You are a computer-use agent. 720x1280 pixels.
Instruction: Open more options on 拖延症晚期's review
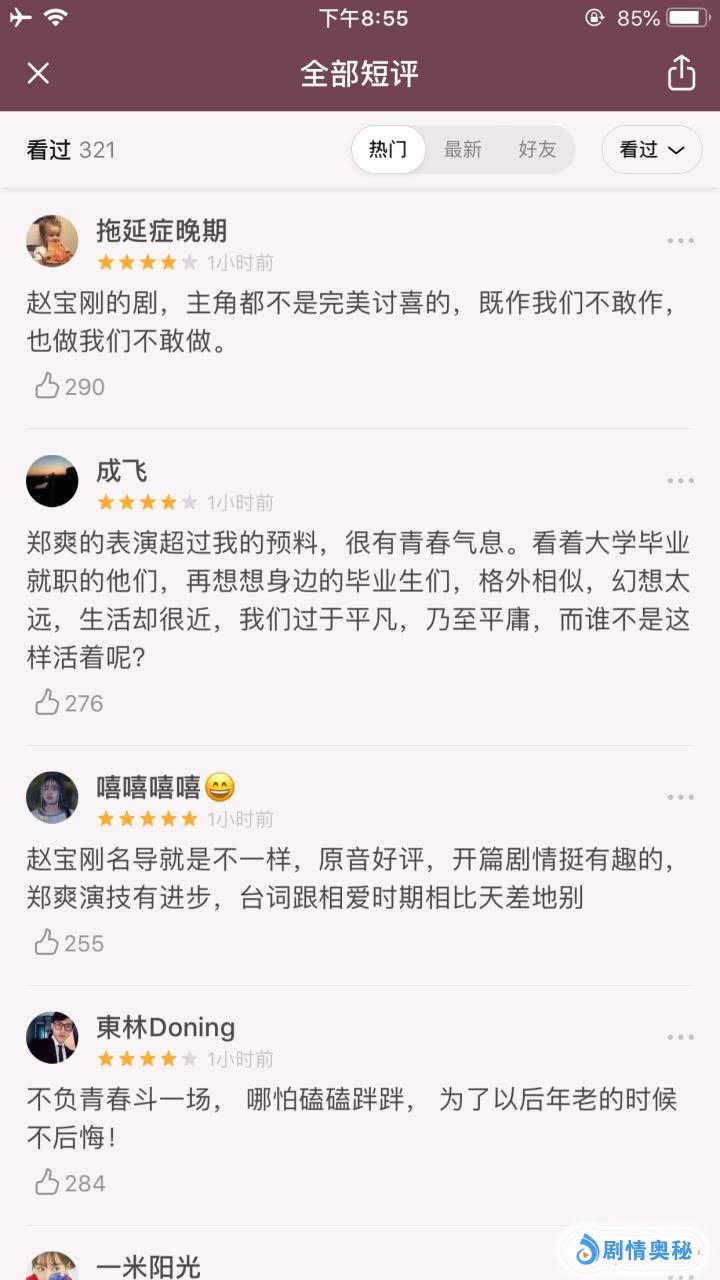click(x=680, y=241)
